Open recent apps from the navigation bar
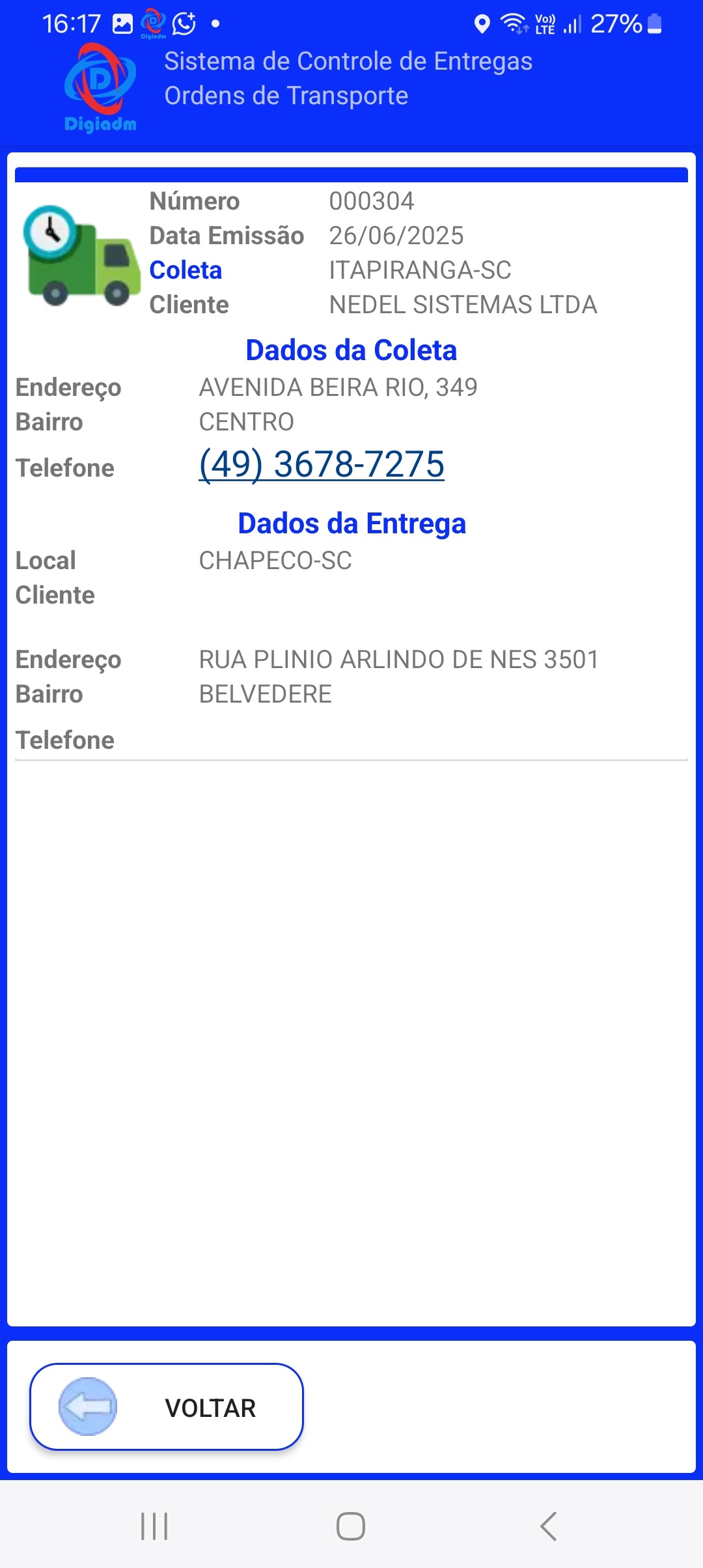The height and width of the screenshot is (1568, 703). [x=154, y=1526]
